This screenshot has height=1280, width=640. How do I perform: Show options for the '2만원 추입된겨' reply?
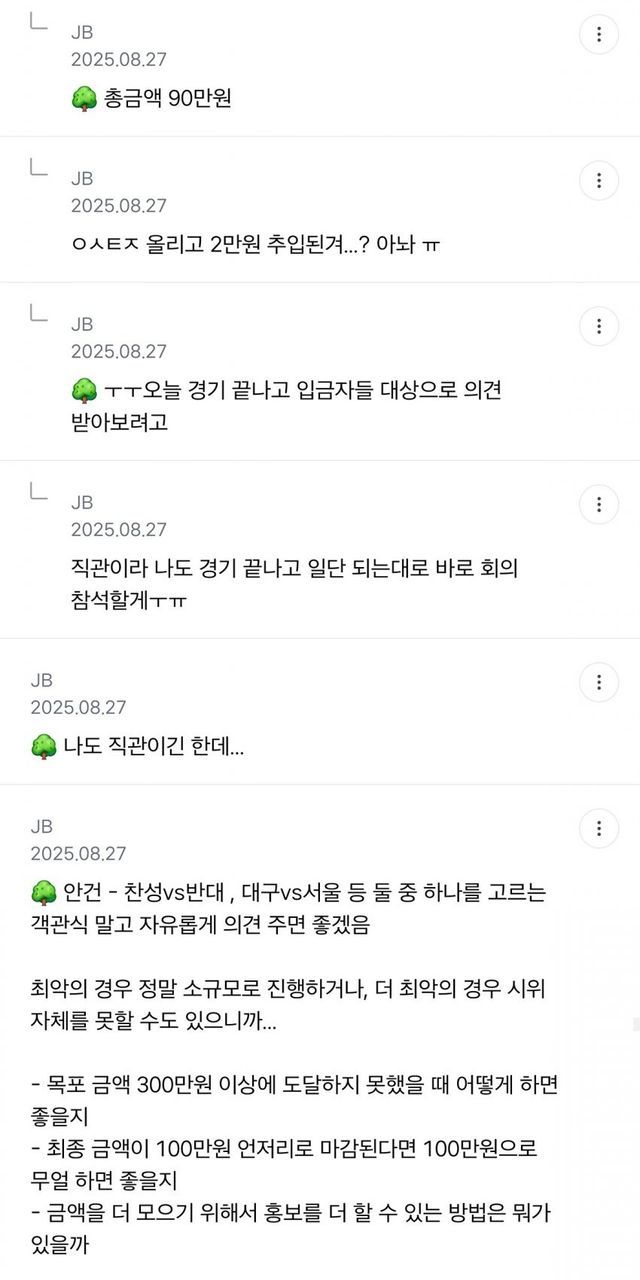(598, 181)
